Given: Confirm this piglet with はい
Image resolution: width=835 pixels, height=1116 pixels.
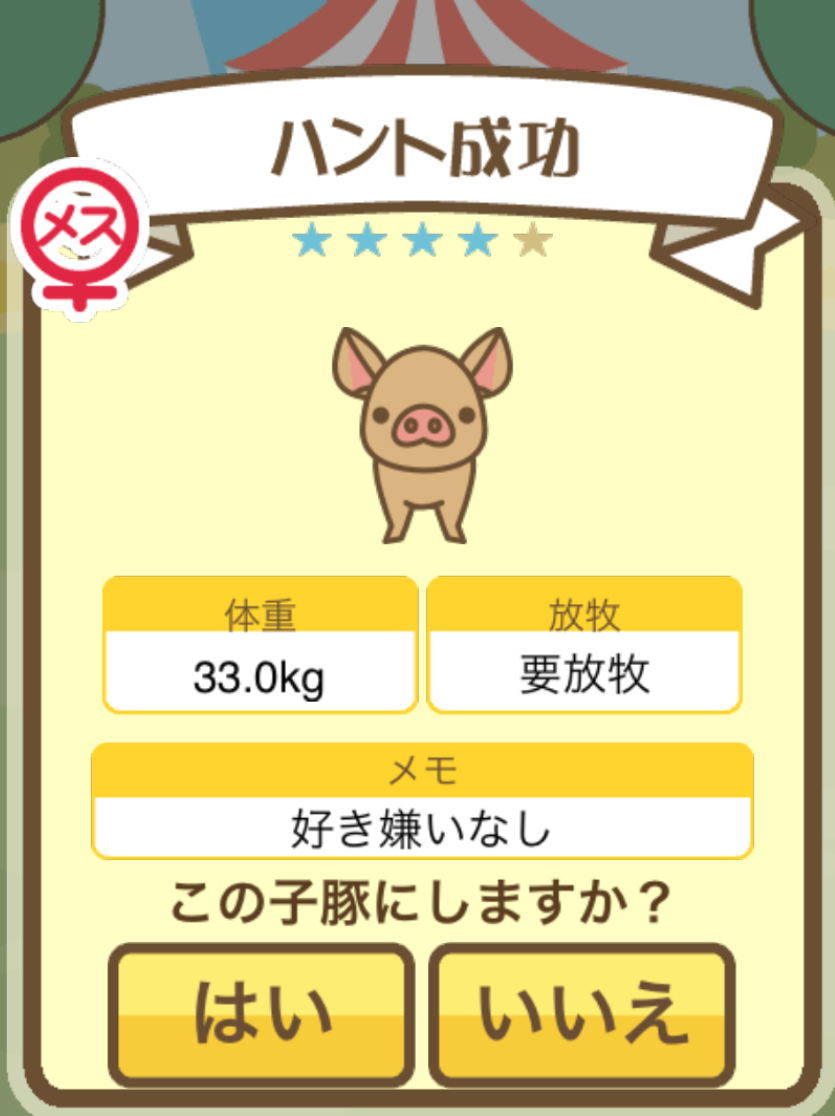Looking at the screenshot, I should [262, 1015].
